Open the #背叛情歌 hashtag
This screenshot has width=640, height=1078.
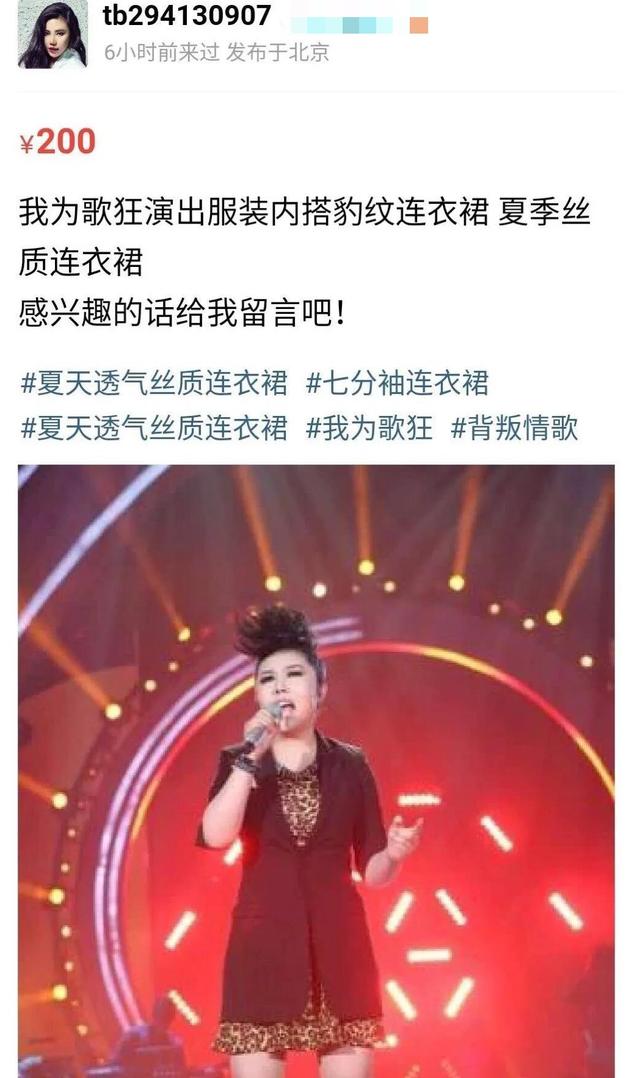point(514,428)
